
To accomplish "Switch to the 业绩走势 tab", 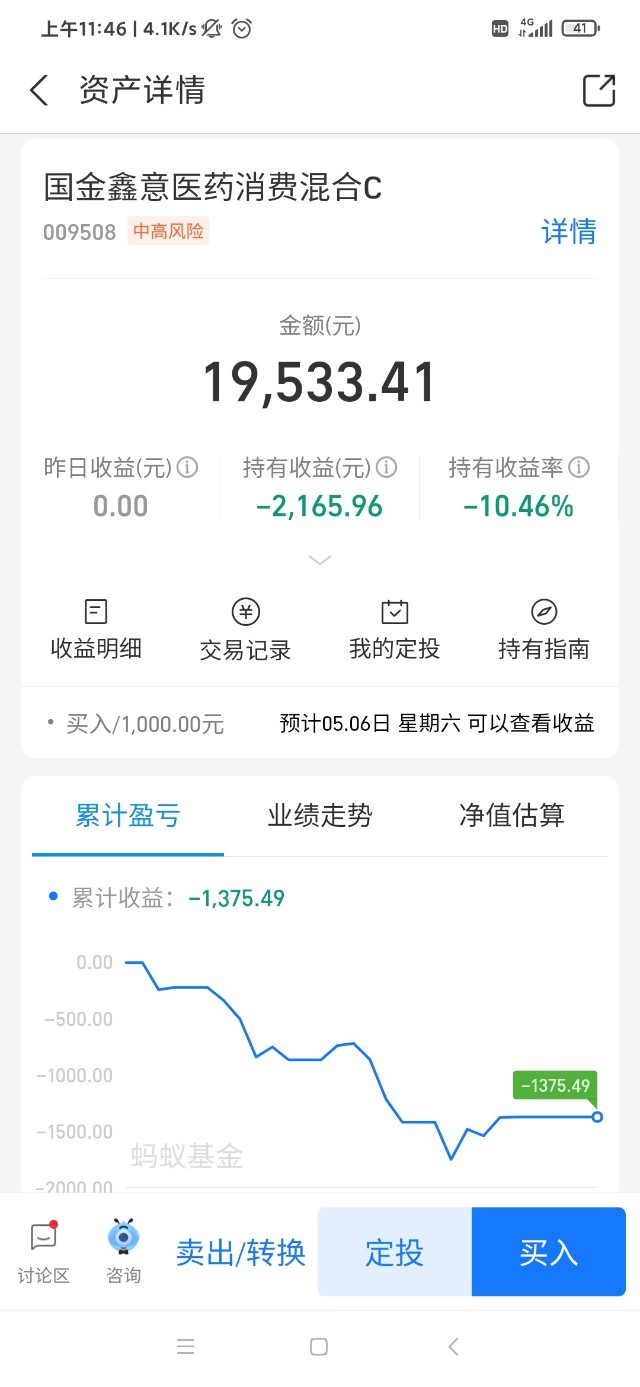I will [x=320, y=816].
